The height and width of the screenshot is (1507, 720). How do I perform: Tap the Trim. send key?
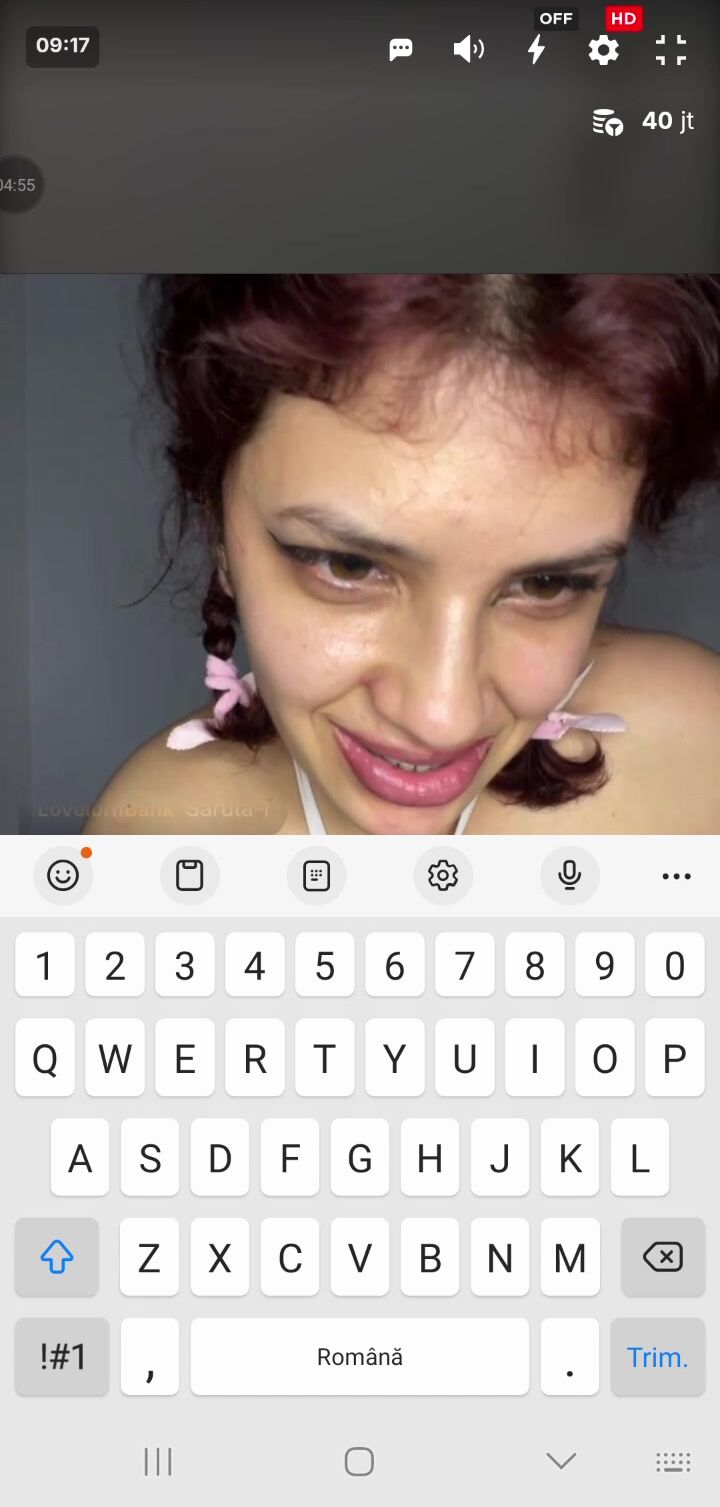[657, 1357]
